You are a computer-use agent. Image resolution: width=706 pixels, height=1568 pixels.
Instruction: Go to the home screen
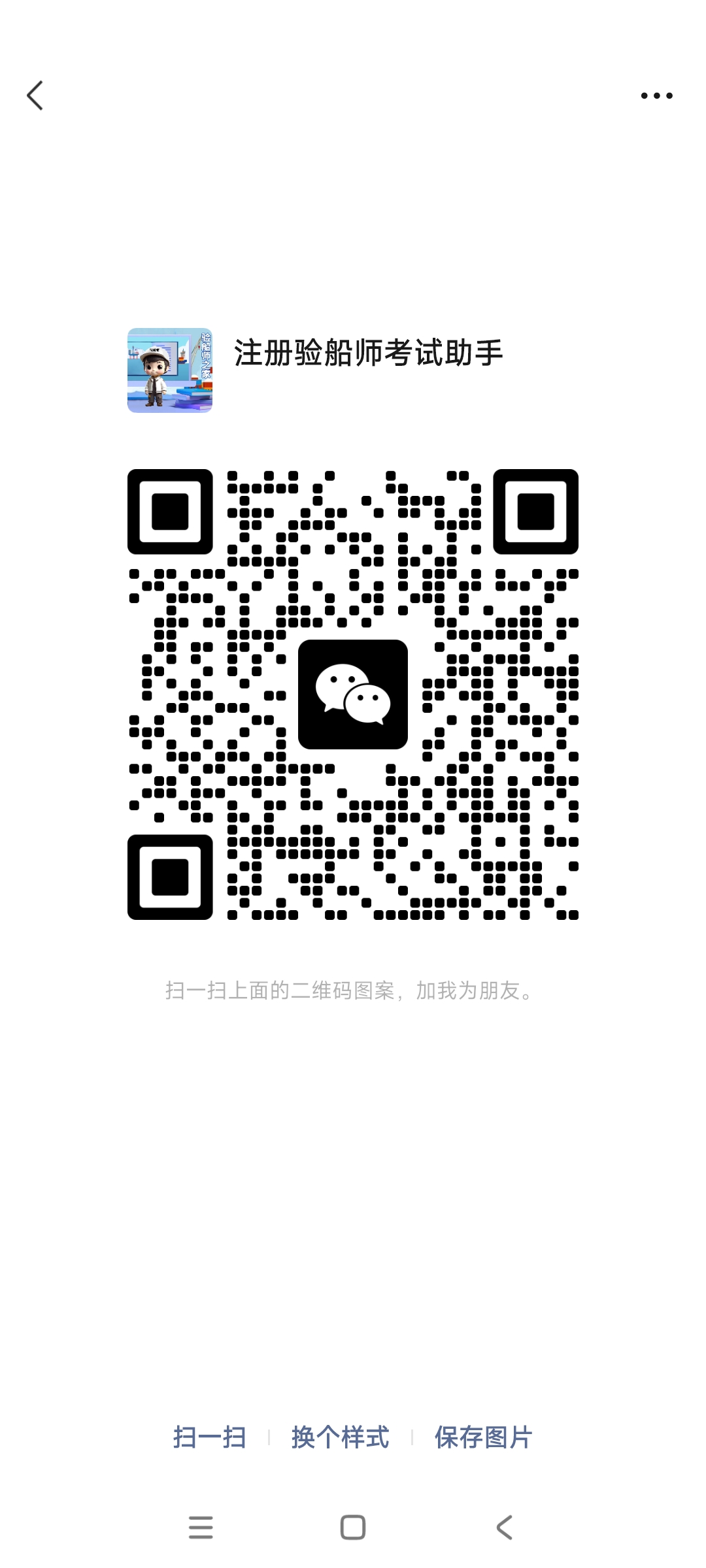click(353, 1527)
